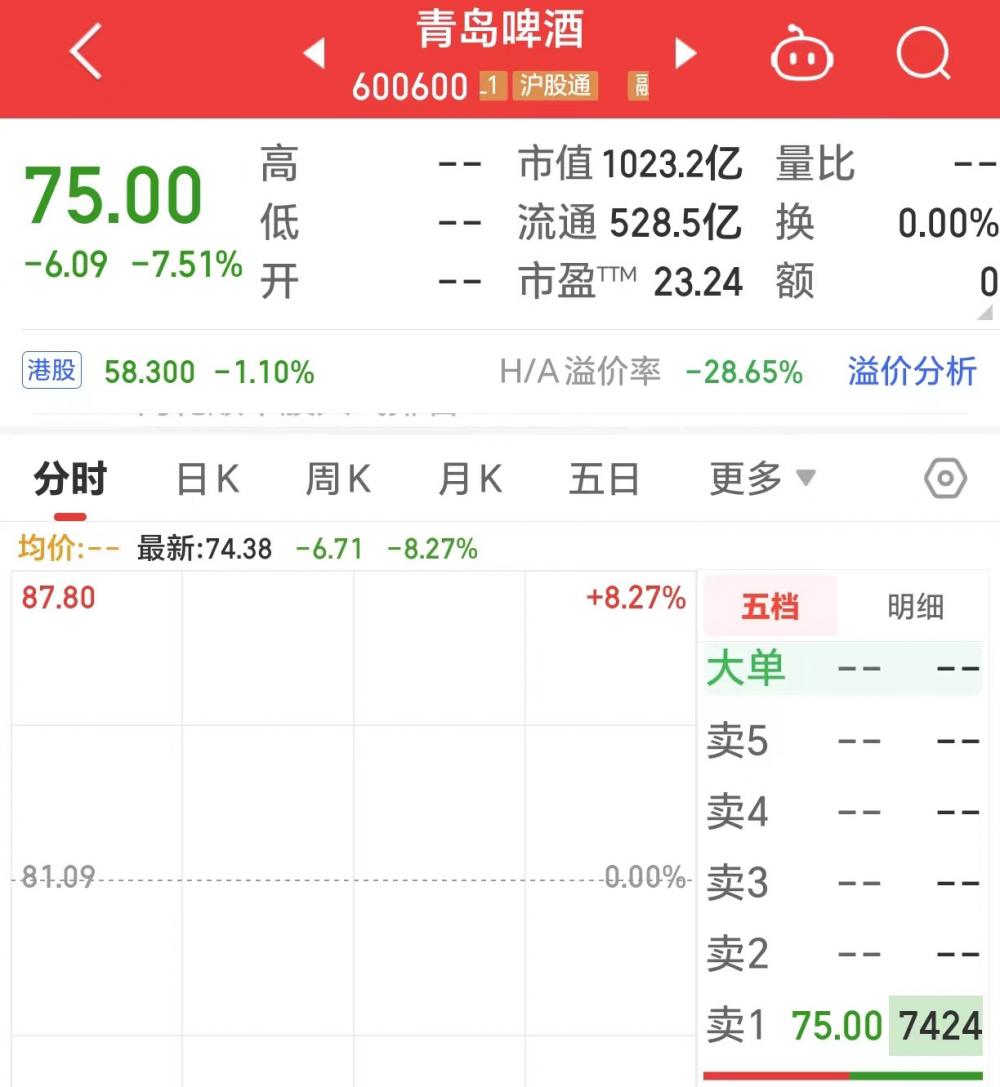
Task: Select the 分时 chart tab
Action: (x=70, y=480)
